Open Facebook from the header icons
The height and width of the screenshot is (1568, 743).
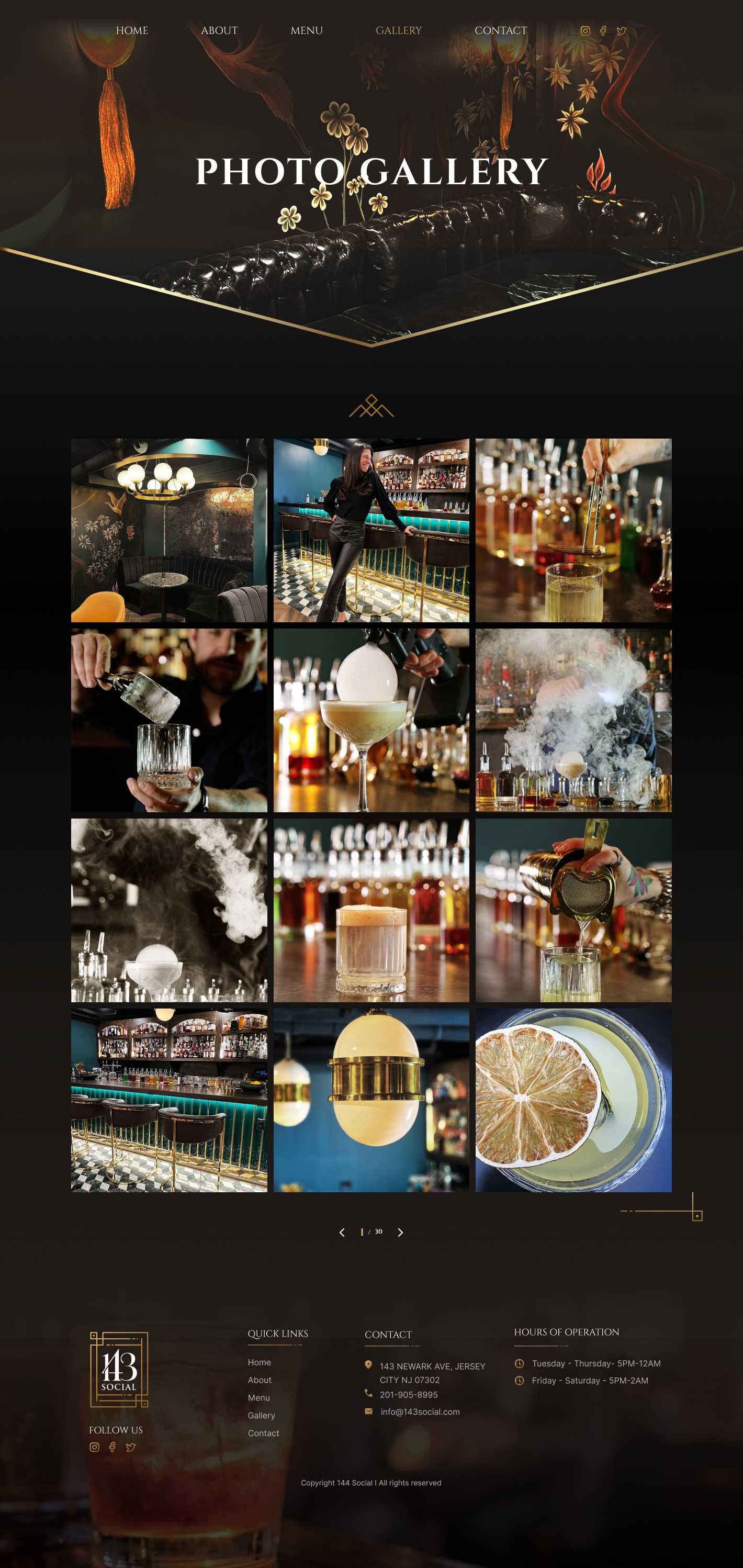tap(603, 31)
